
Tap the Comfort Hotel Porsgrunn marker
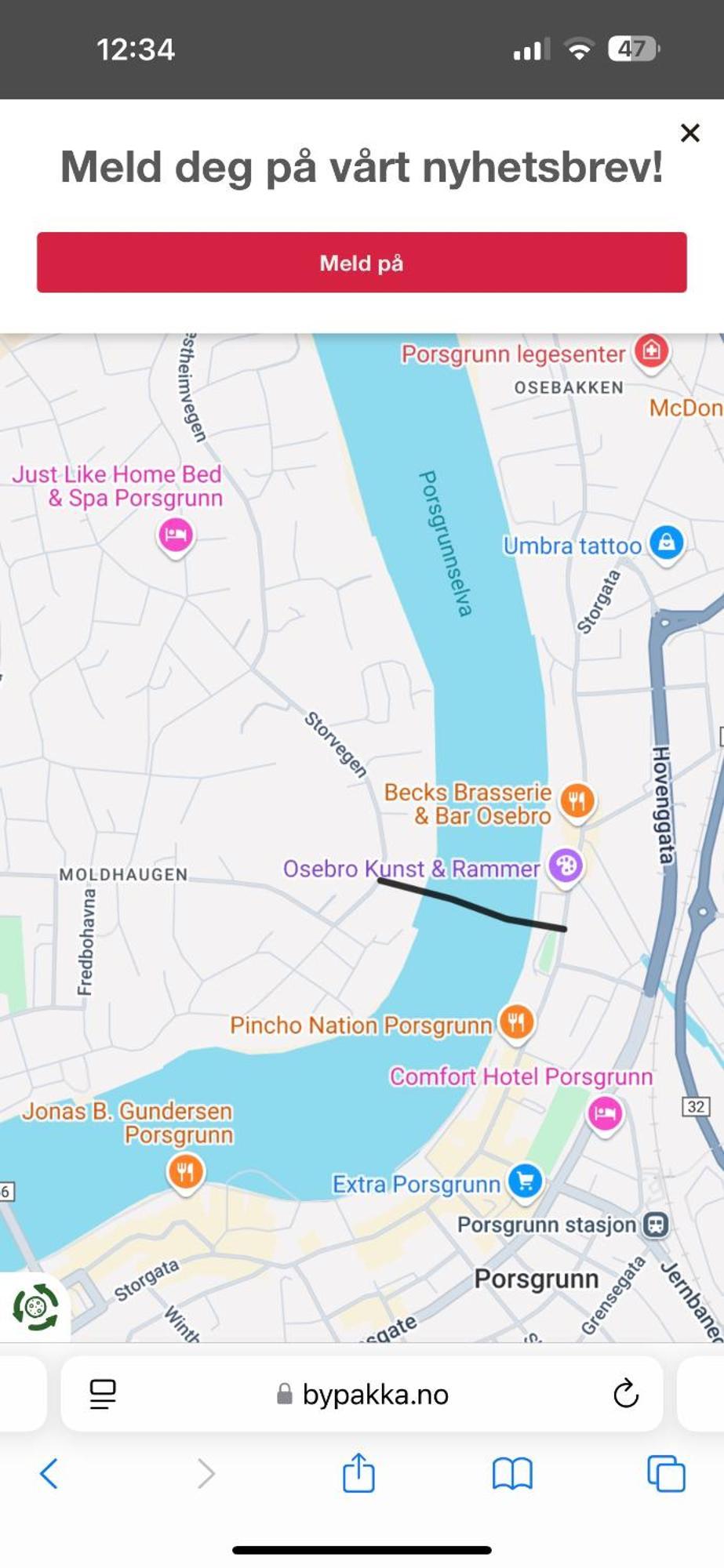point(605,1112)
